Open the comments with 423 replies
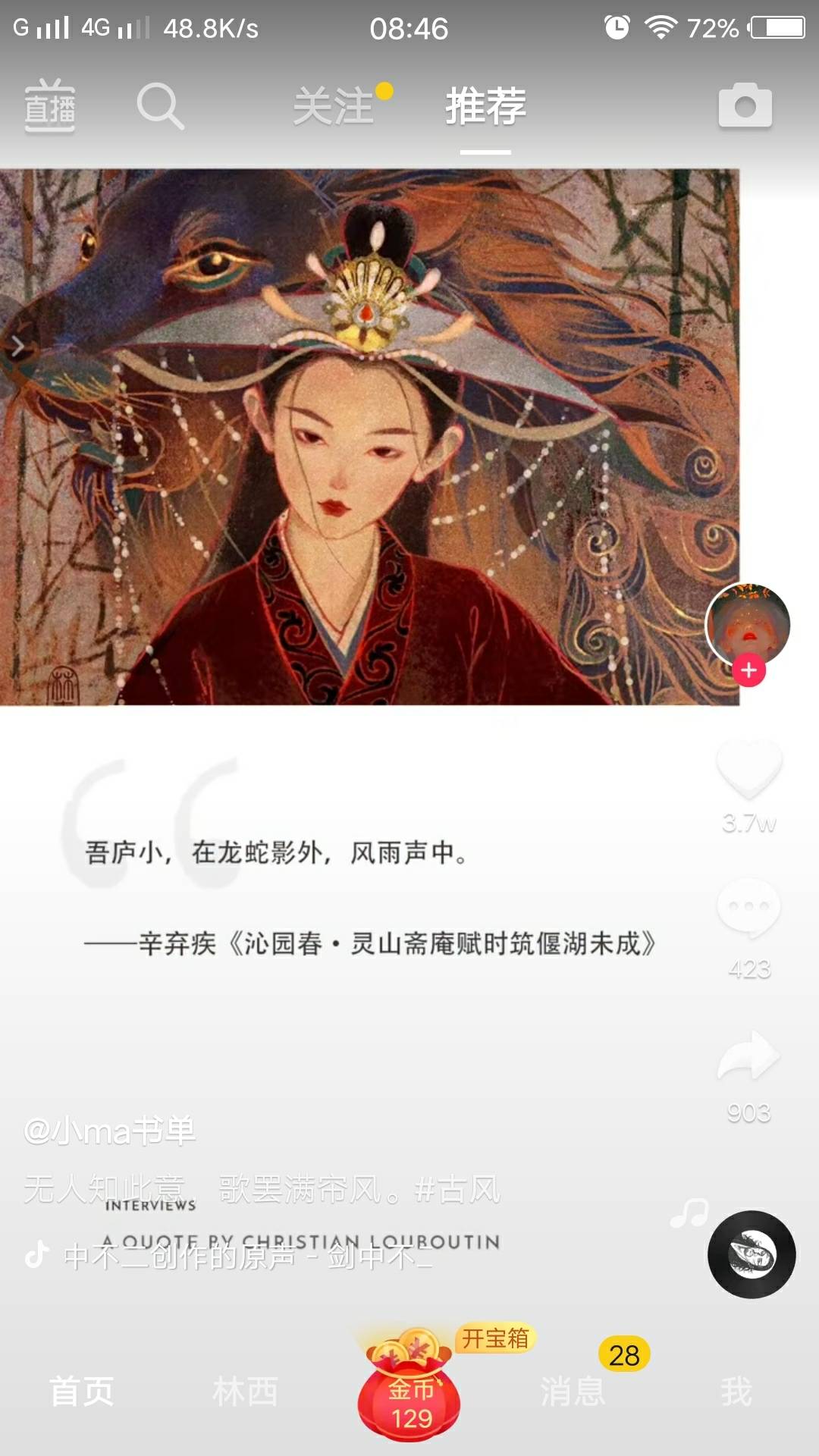 tap(749, 908)
